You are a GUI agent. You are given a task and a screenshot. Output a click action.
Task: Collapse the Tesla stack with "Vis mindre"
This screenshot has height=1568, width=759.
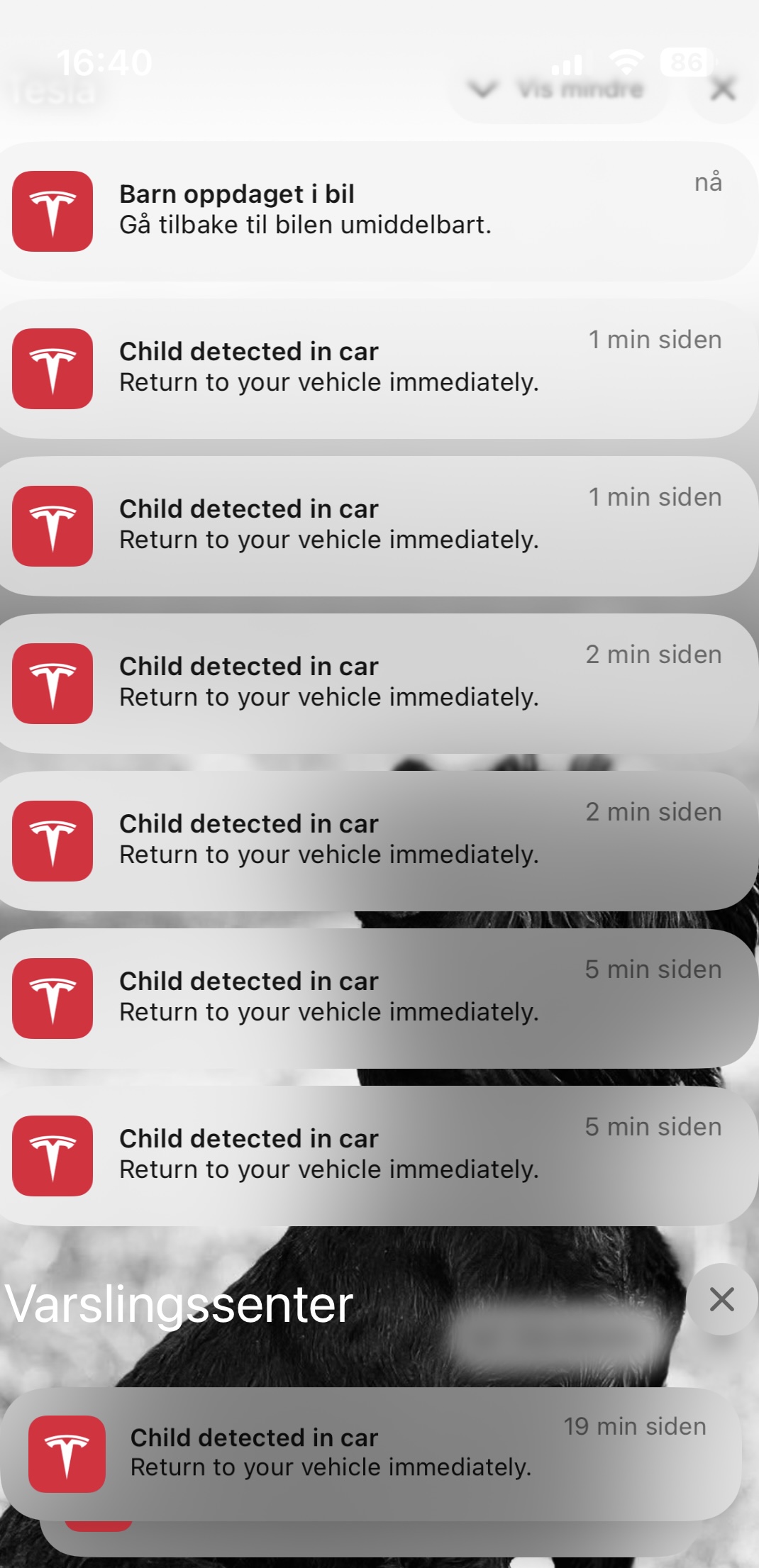click(x=557, y=90)
